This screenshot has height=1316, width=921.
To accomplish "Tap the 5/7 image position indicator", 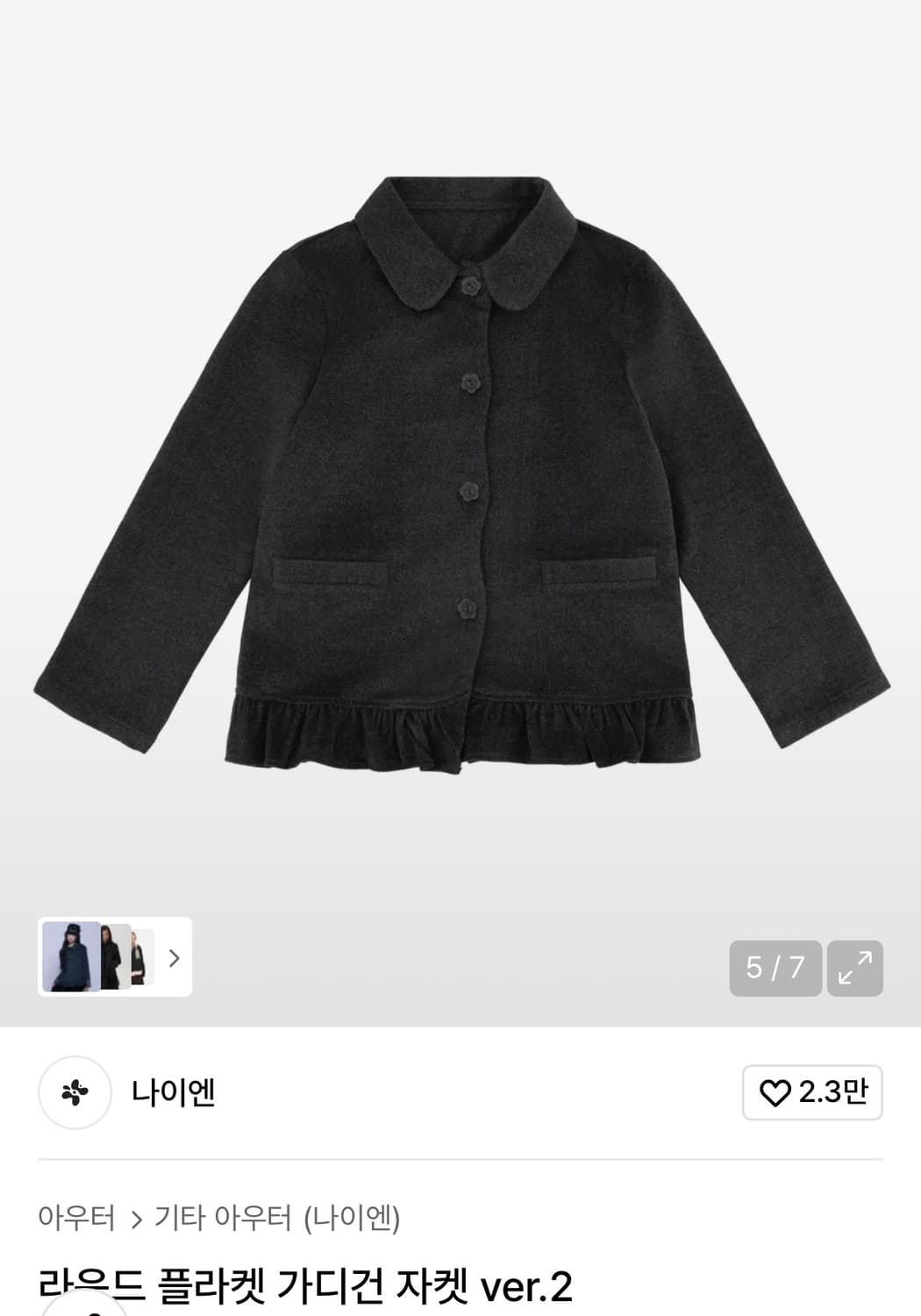I will (x=775, y=968).
